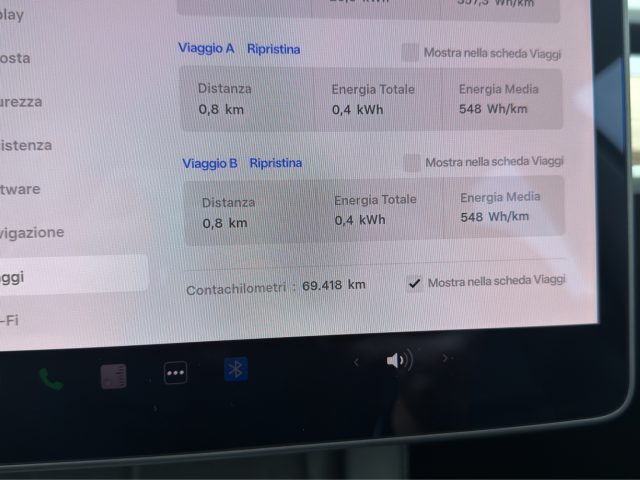640x480 pixels.
Task: Go to the Sicurezza settings section
Action: tap(22, 101)
